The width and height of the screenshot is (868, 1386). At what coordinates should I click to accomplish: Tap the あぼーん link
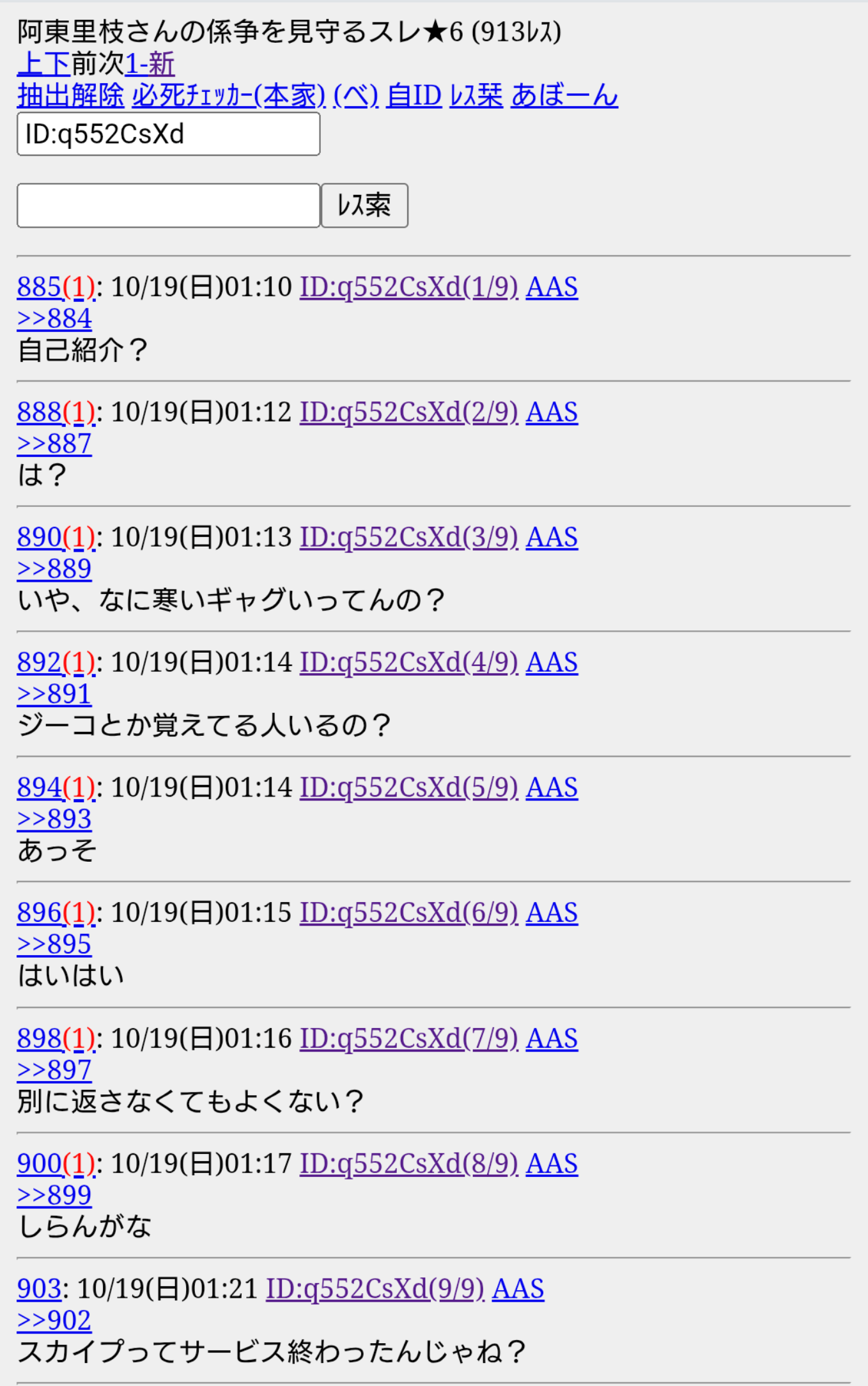[564, 96]
